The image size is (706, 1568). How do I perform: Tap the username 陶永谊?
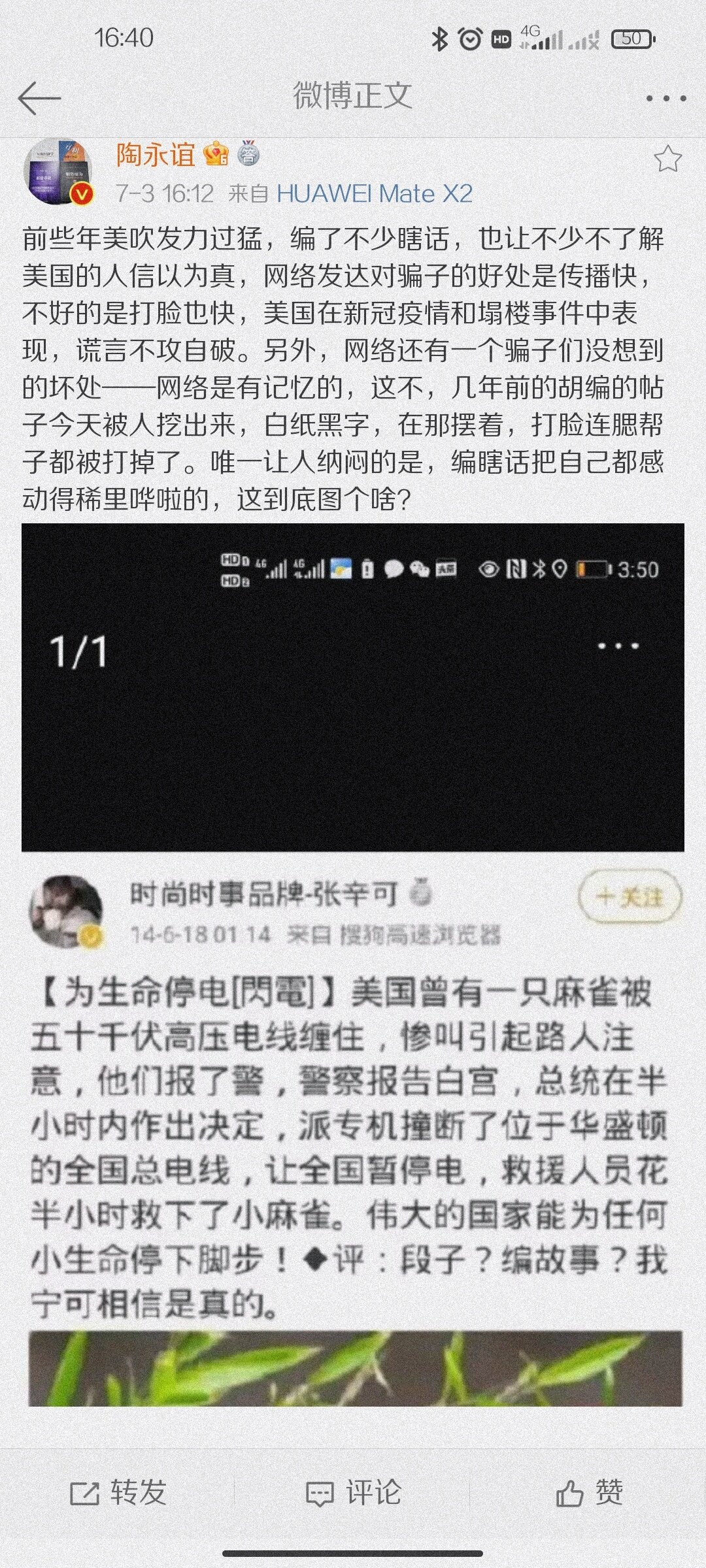156,155
